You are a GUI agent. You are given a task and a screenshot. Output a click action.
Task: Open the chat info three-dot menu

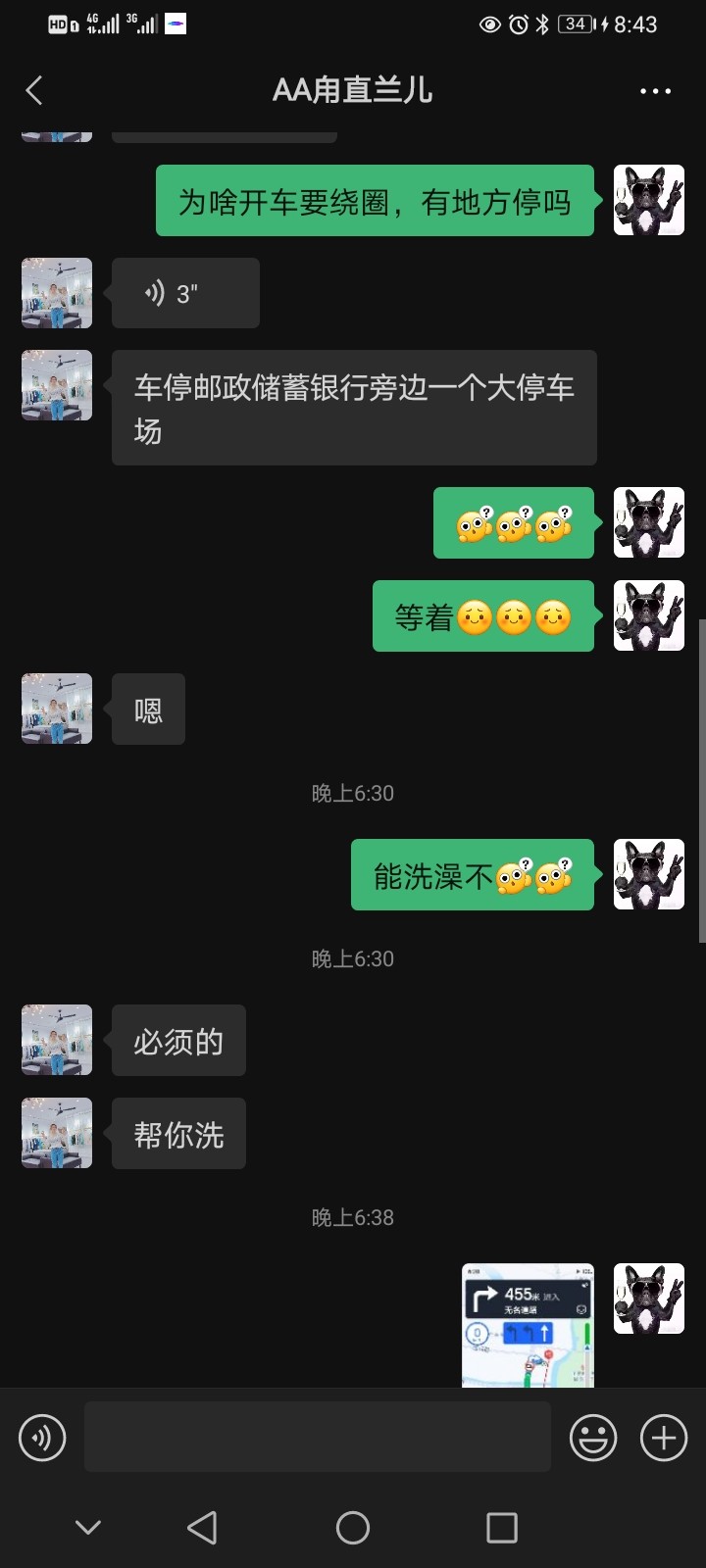coord(655,91)
